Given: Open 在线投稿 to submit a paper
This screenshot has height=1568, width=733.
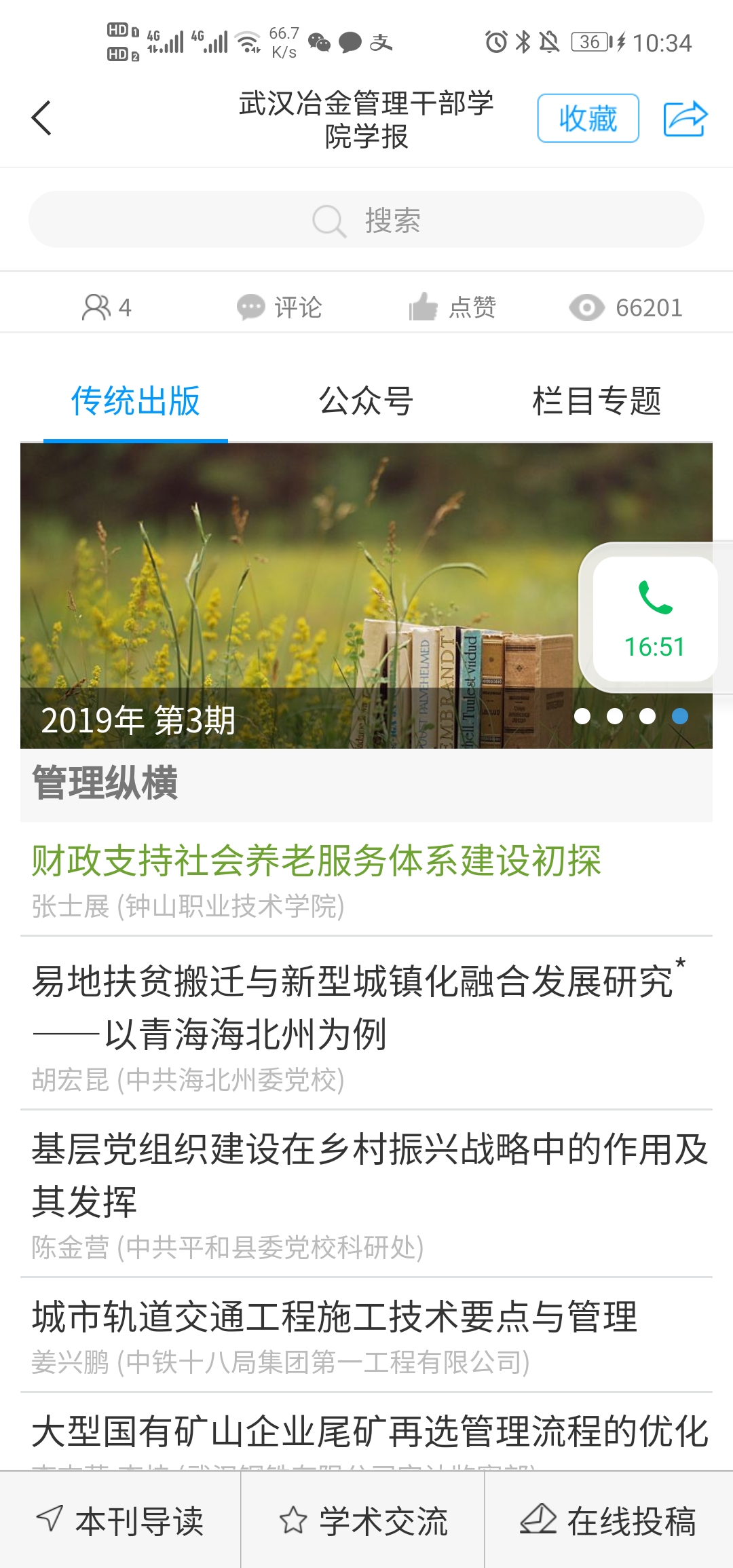Looking at the screenshot, I should click(608, 1520).
